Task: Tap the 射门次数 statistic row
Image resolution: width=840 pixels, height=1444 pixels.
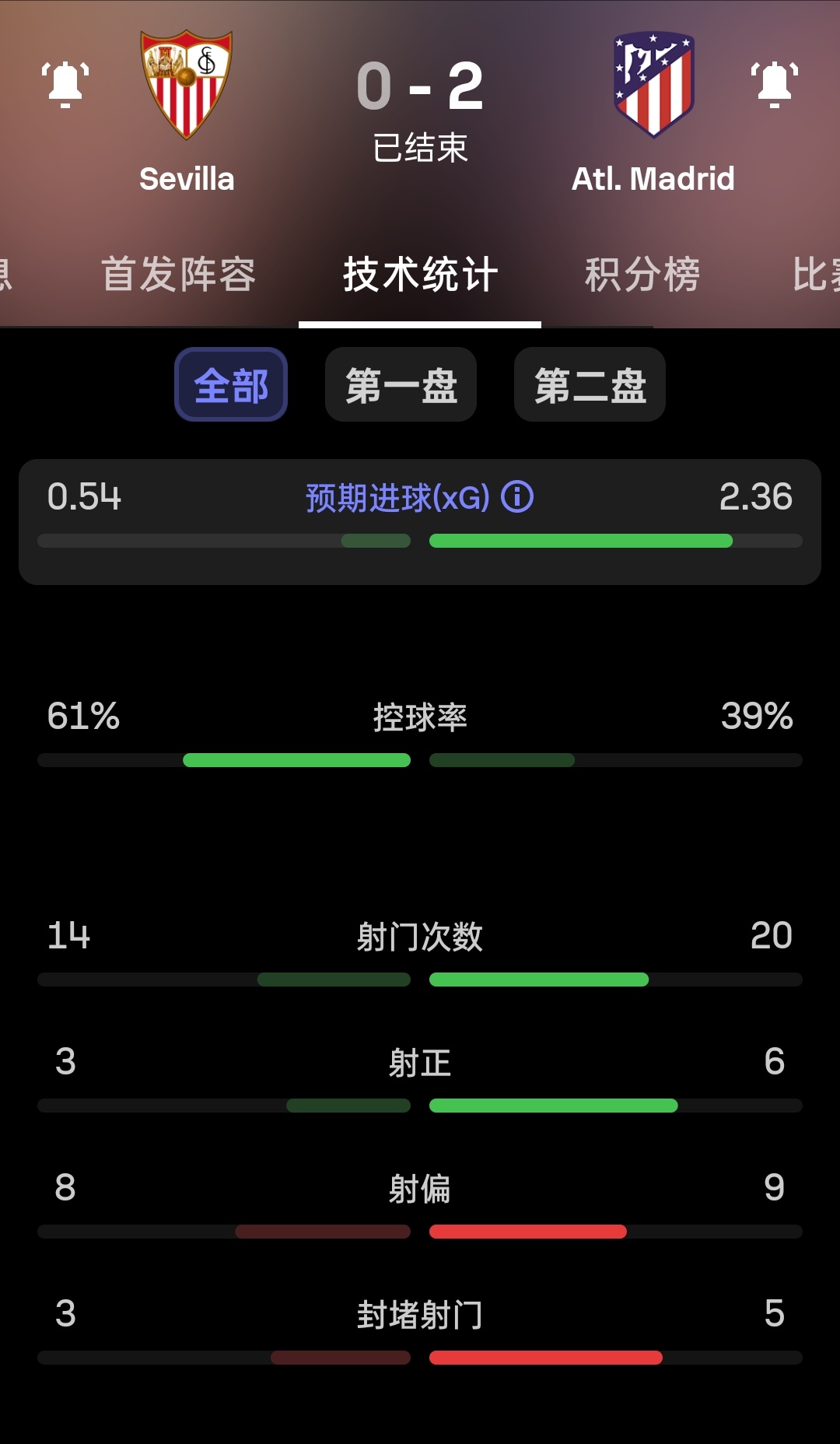Action: pos(420,955)
